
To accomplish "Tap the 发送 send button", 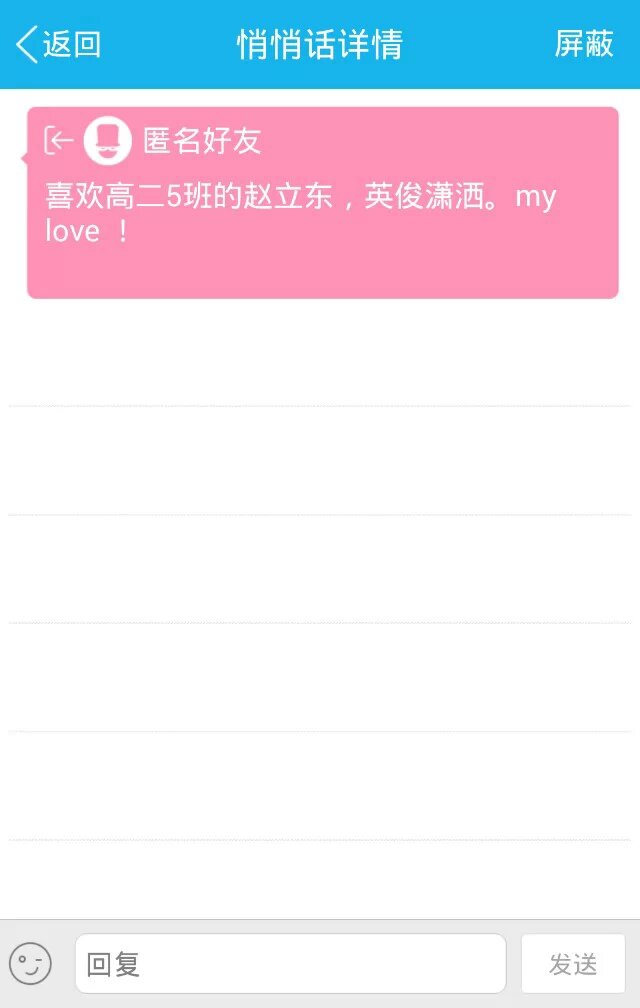I will (573, 963).
